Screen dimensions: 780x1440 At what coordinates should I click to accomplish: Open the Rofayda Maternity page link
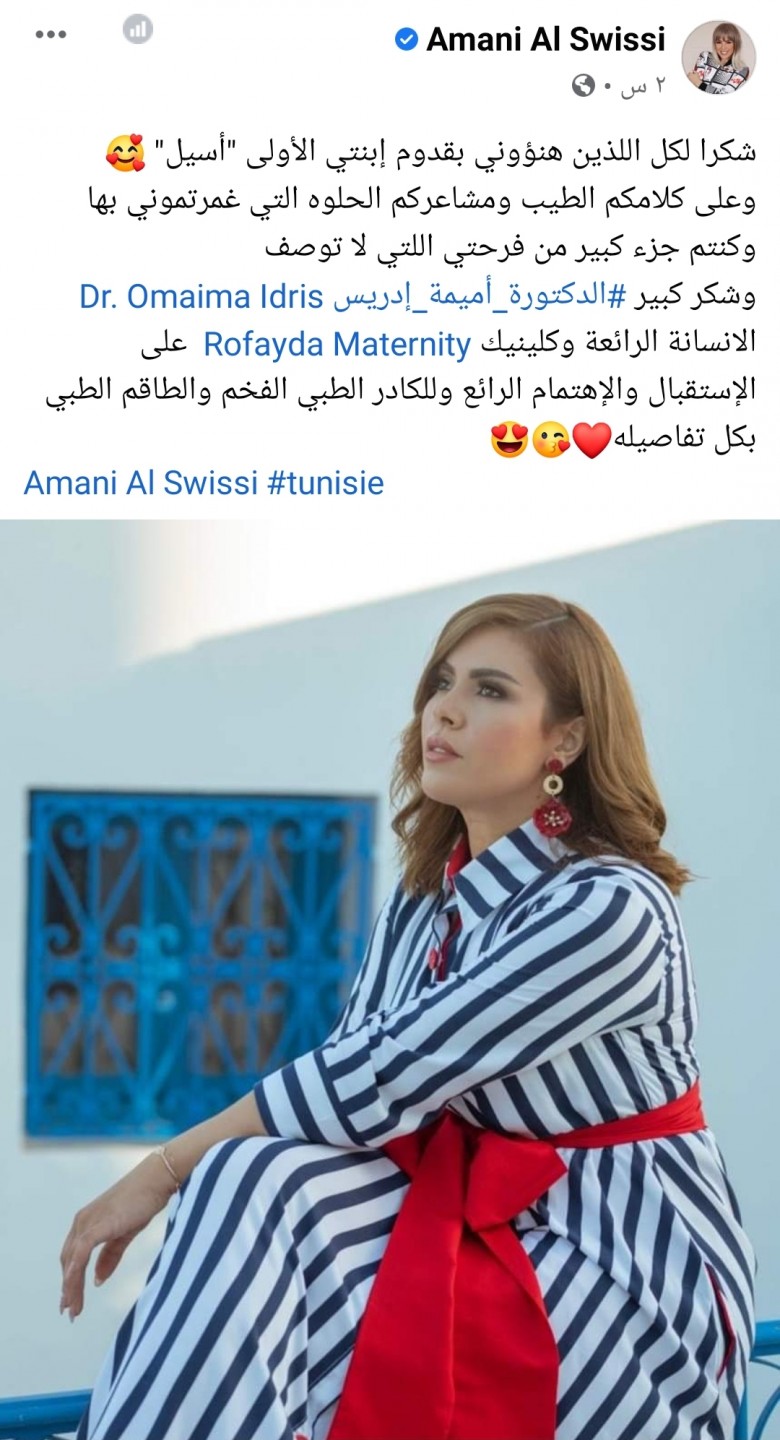(336, 344)
